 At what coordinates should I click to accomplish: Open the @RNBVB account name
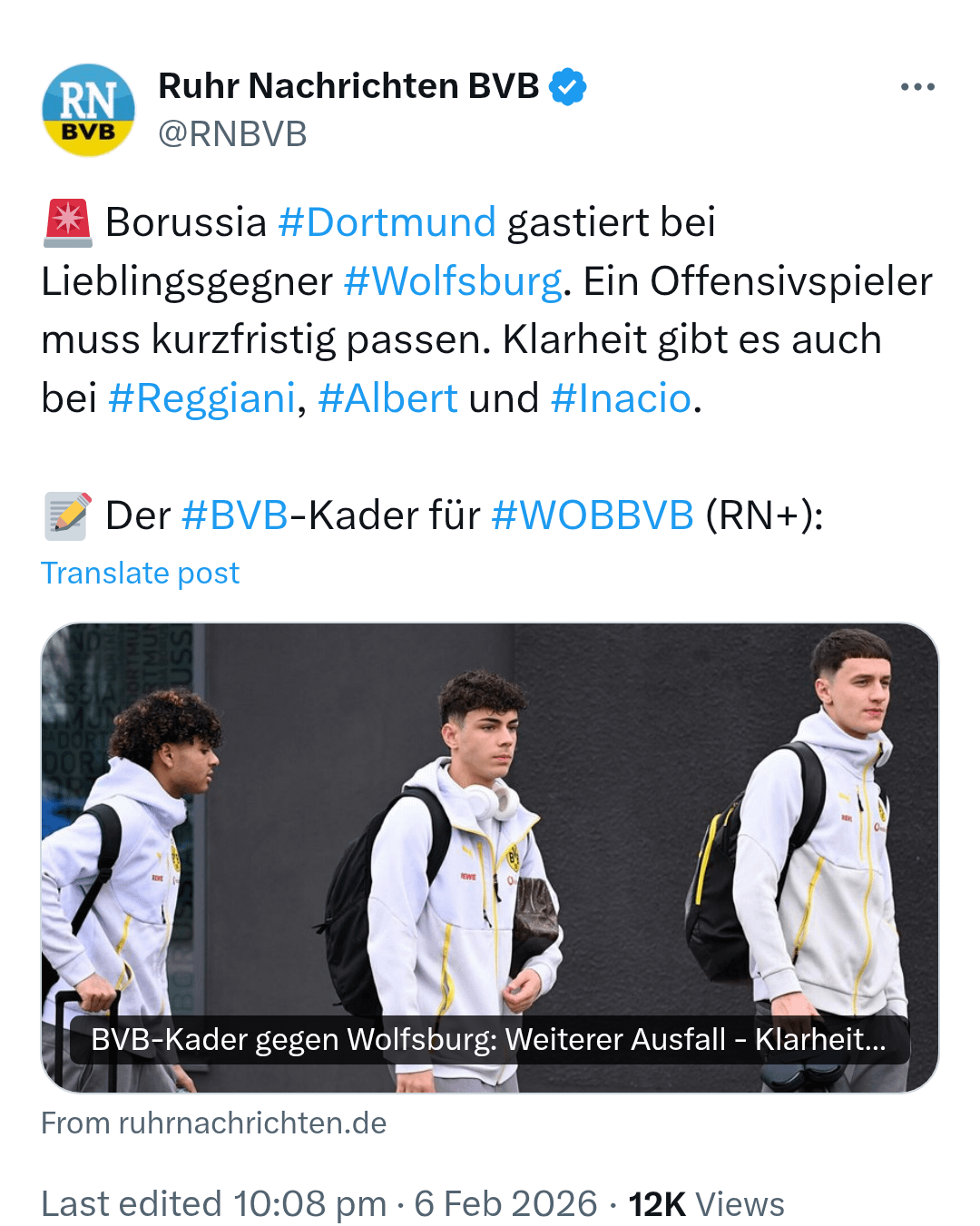click(232, 134)
